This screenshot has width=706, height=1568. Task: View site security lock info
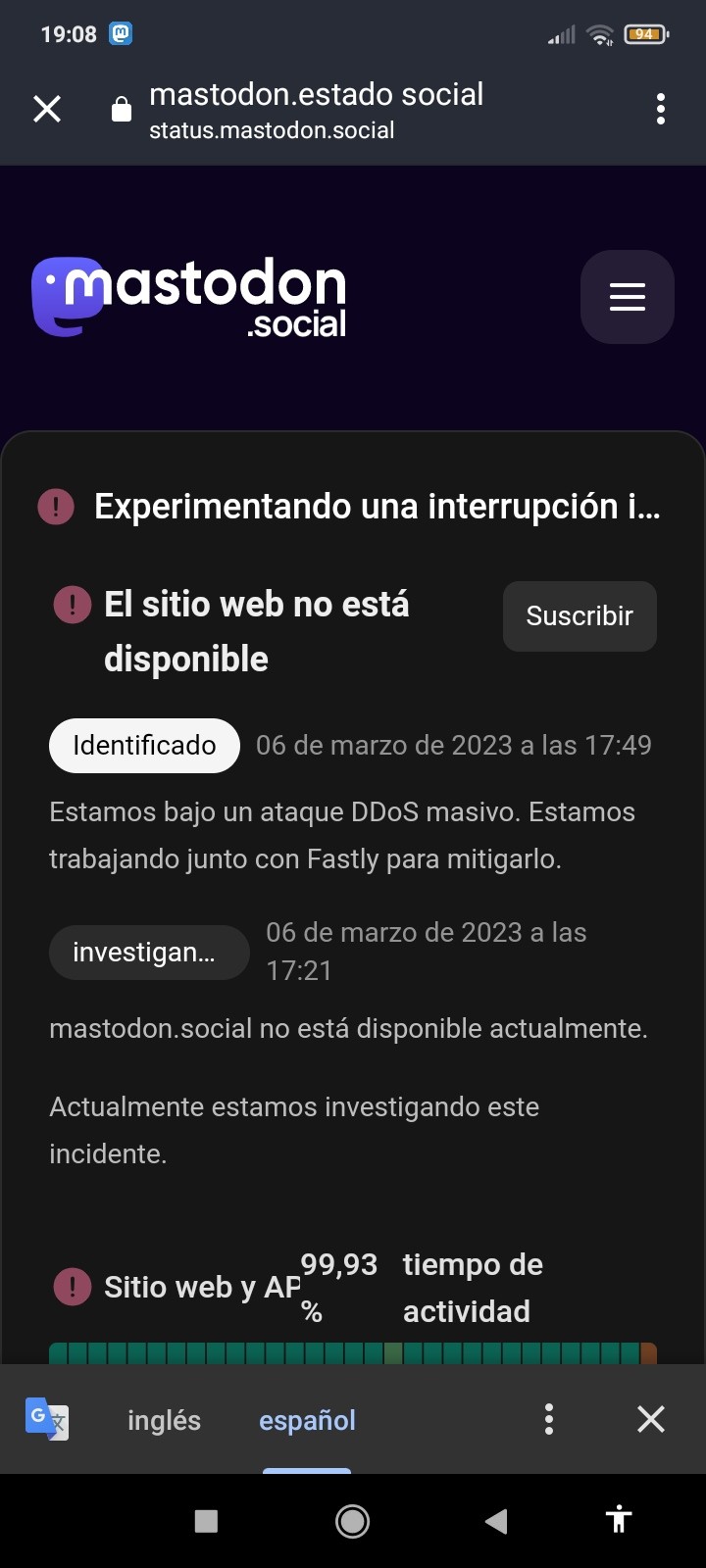[x=122, y=110]
